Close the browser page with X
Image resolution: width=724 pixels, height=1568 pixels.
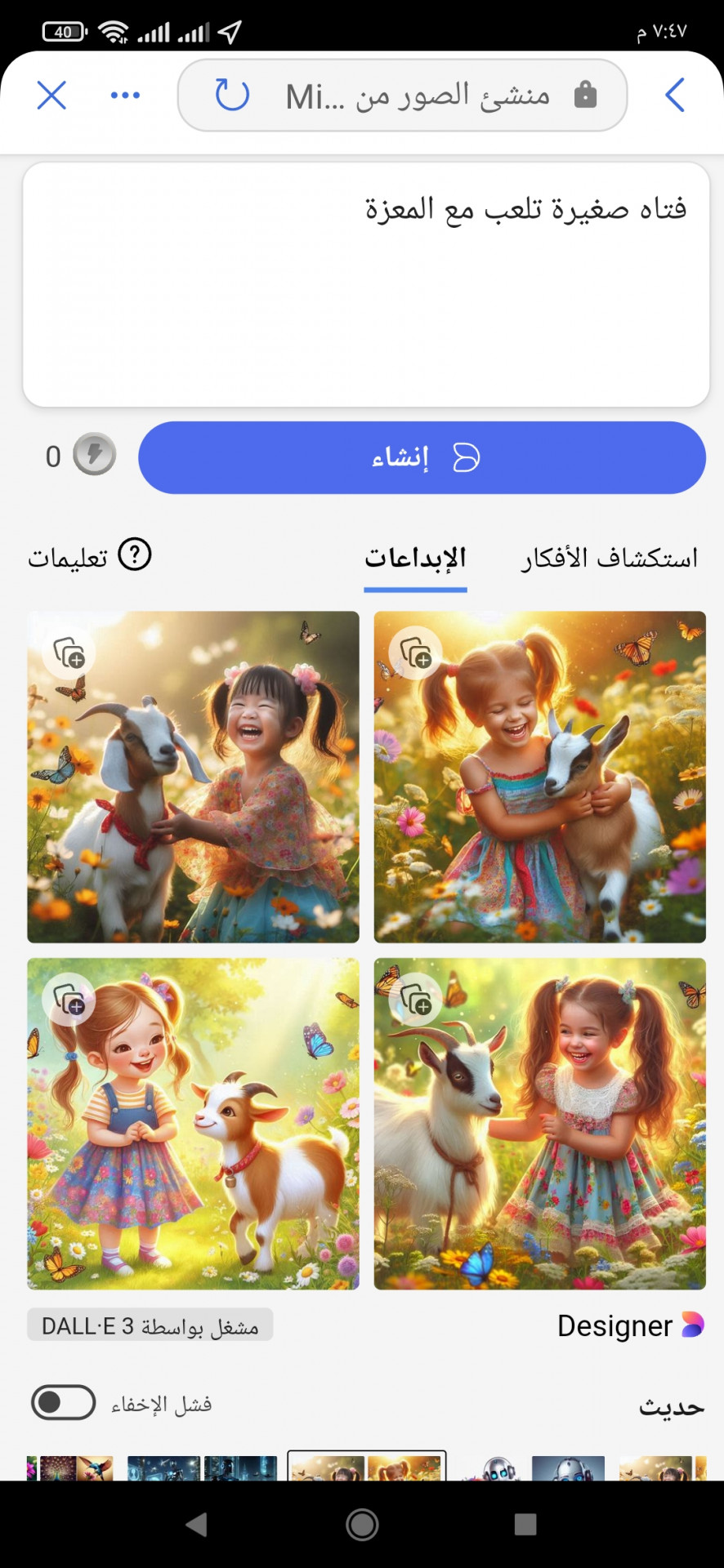click(51, 96)
